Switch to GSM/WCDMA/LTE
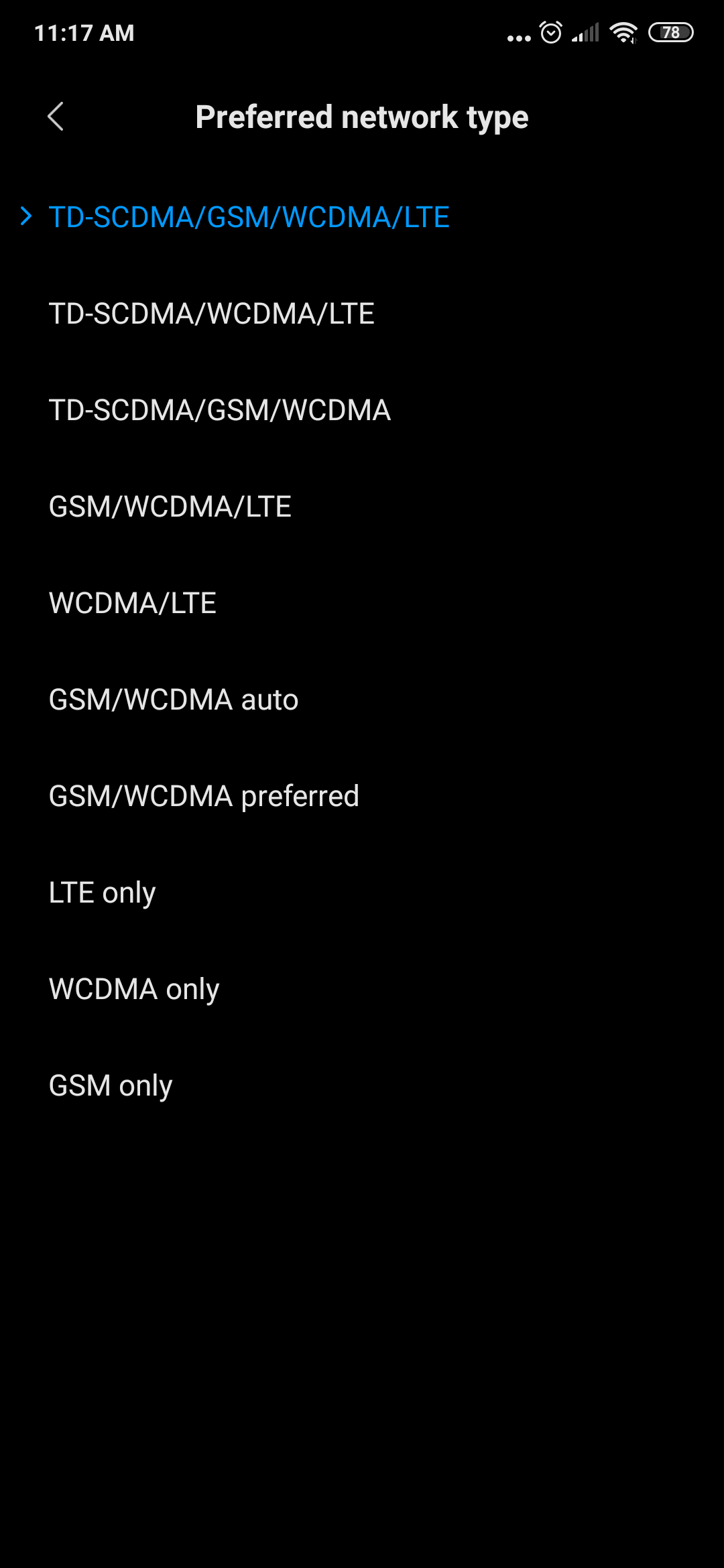The height and width of the screenshot is (1568, 724). click(362, 507)
